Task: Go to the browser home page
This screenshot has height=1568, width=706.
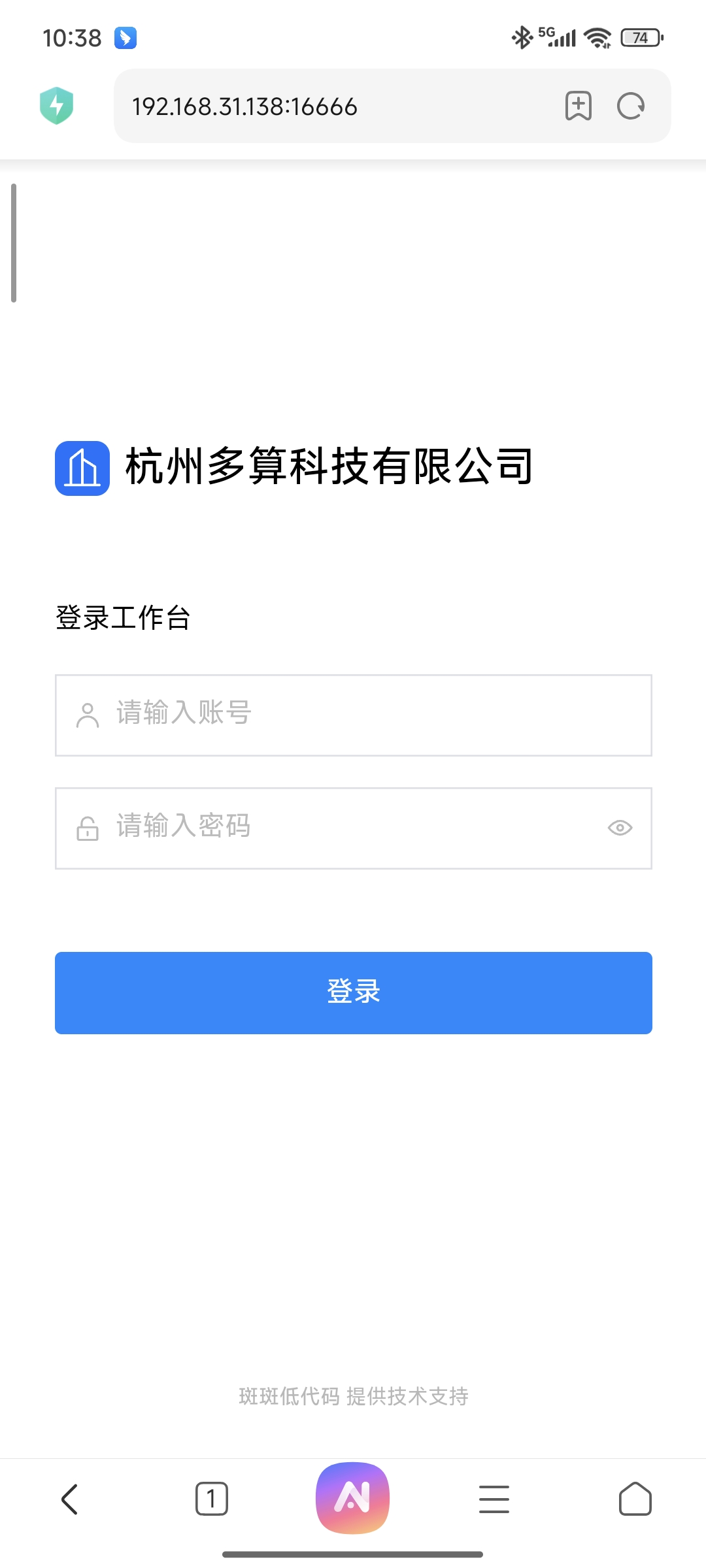Action: click(x=635, y=1499)
